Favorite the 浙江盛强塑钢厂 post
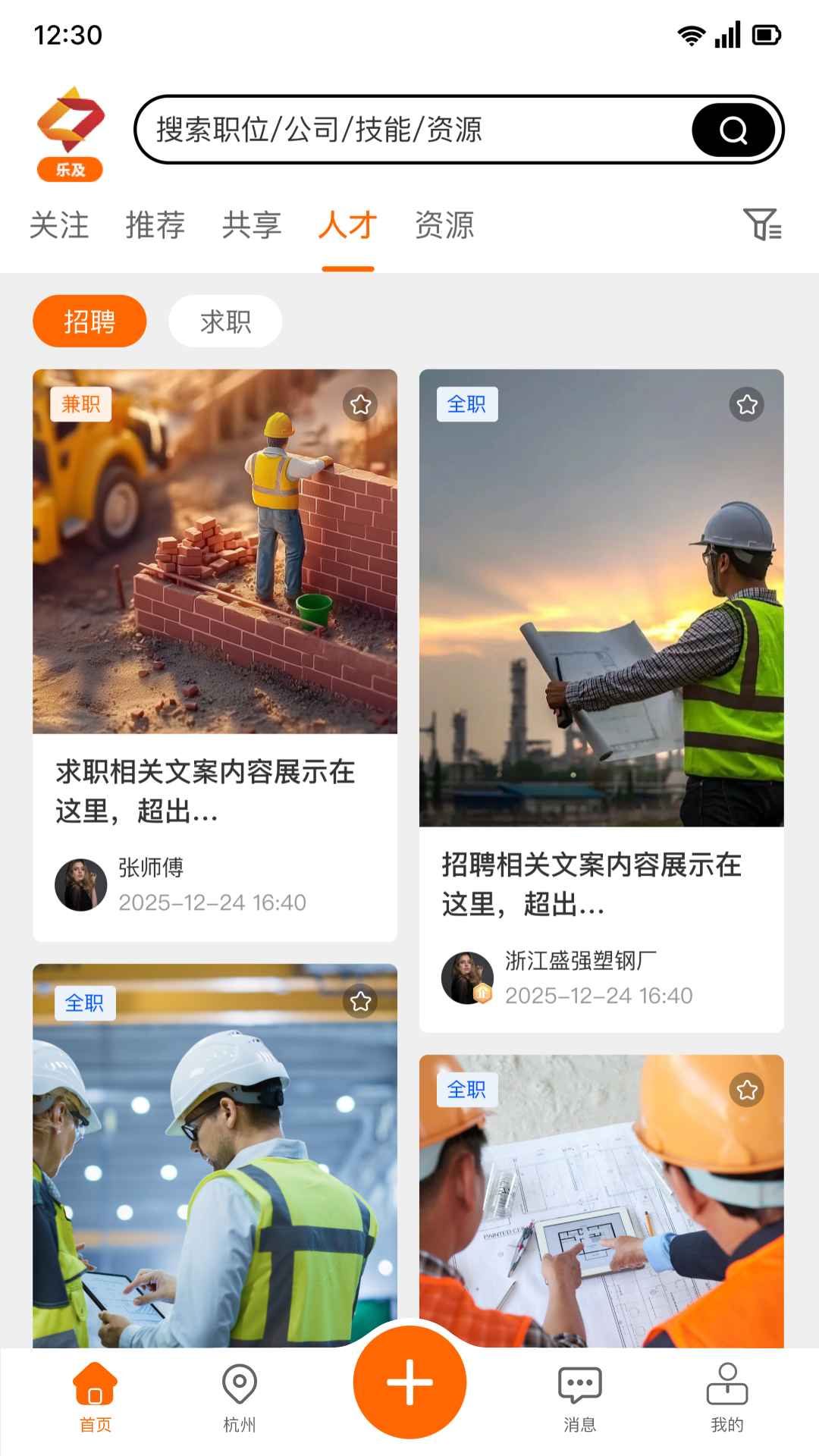 tap(747, 404)
